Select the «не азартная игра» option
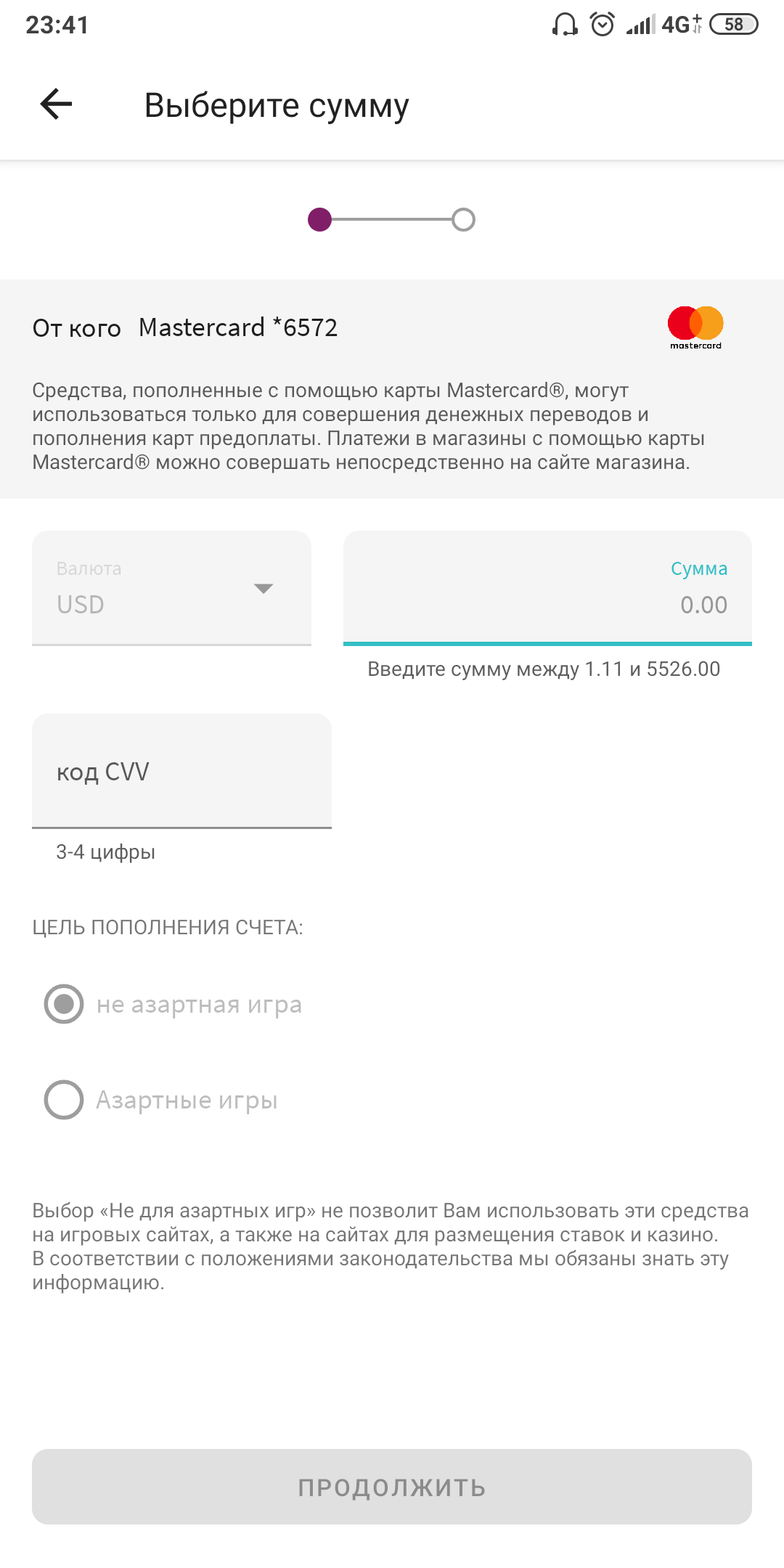The height and width of the screenshot is (1568, 784). tap(64, 1004)
